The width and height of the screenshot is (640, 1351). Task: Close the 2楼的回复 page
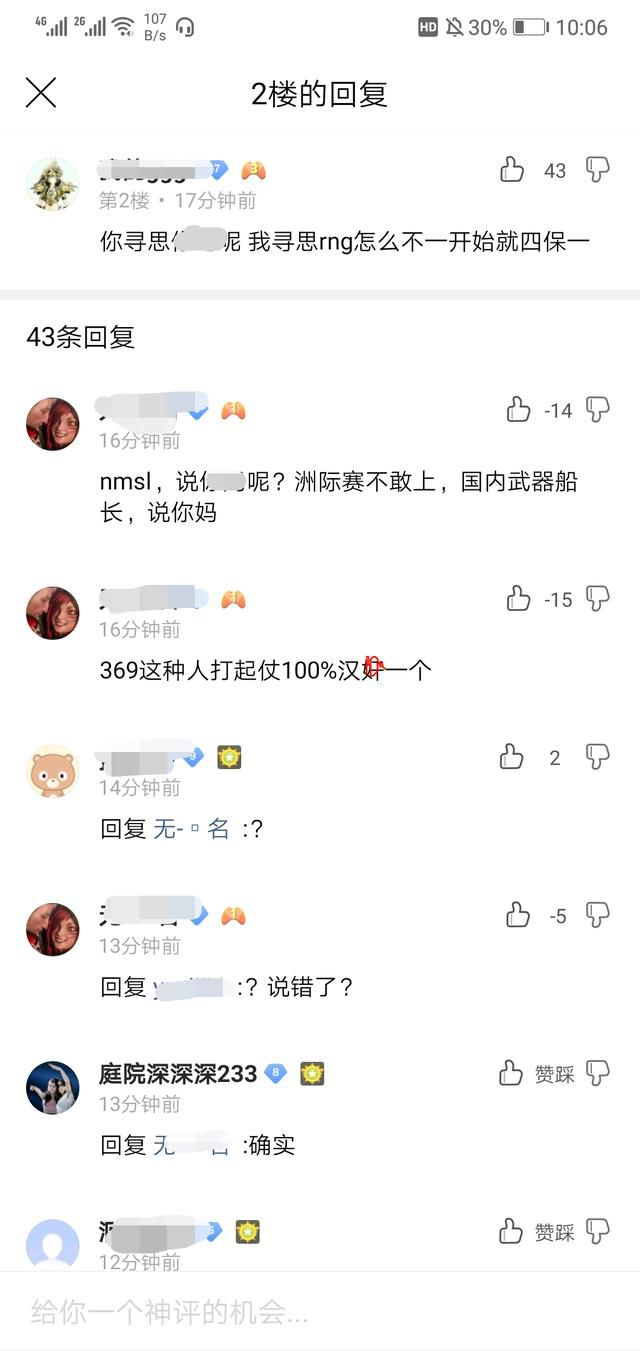tap(40, 93)
